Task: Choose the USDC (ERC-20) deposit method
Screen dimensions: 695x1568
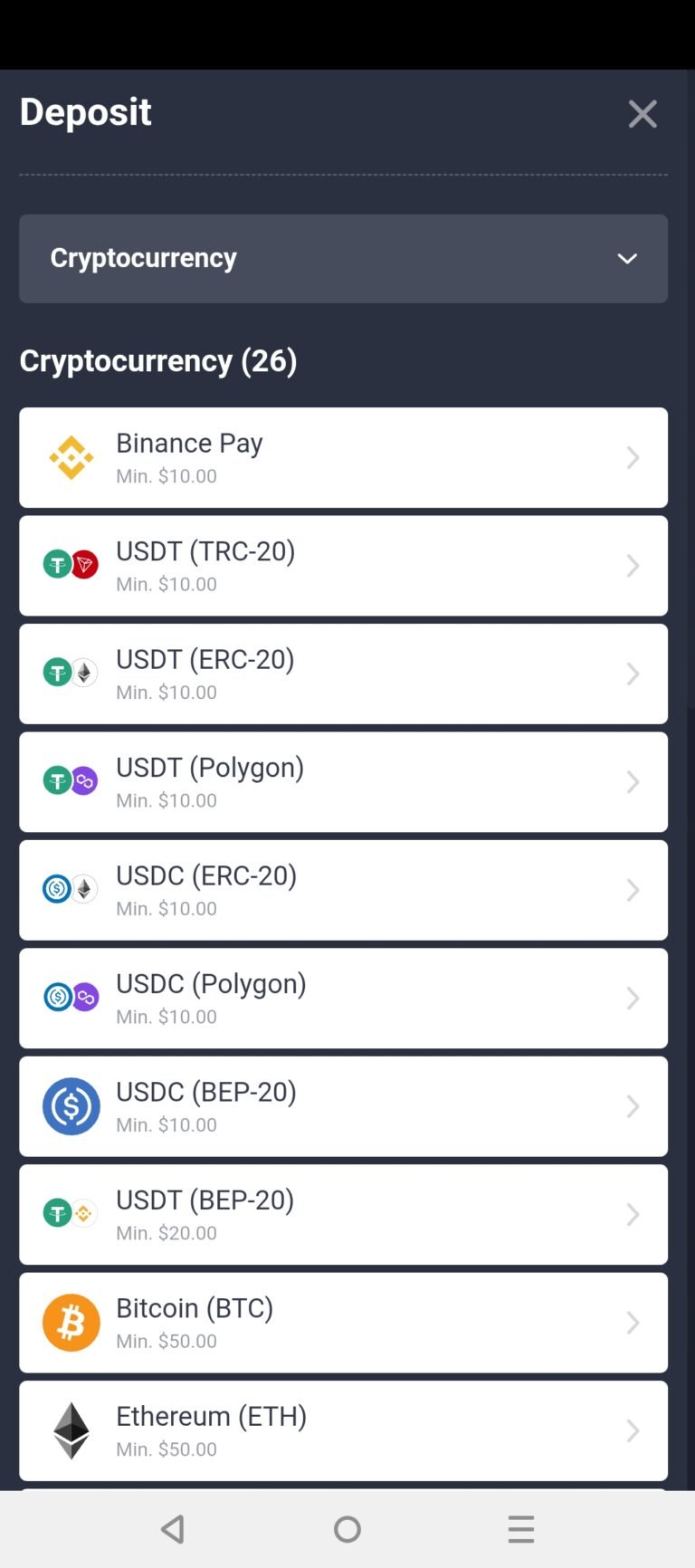Action: [x=347, y=889]
